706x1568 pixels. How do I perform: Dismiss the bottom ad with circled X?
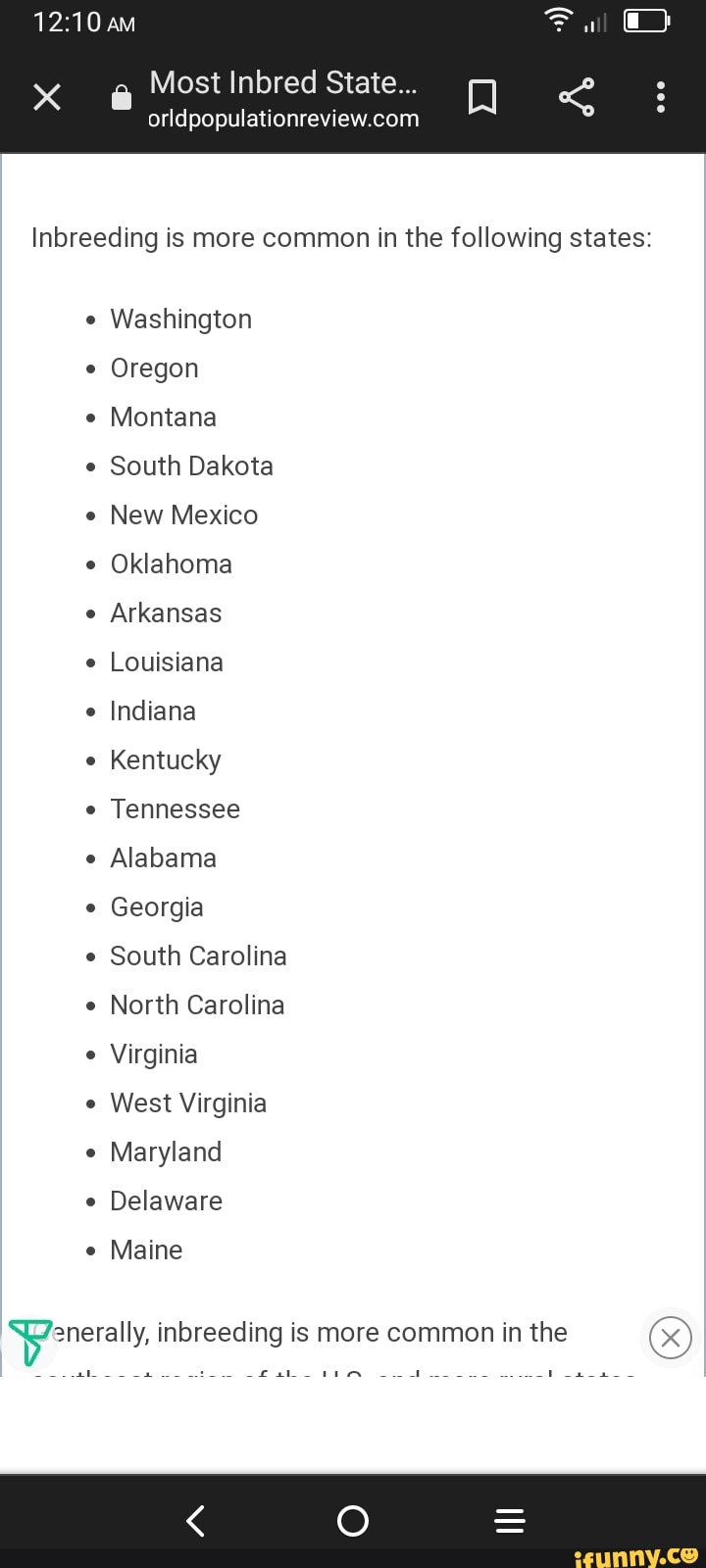671,1338
